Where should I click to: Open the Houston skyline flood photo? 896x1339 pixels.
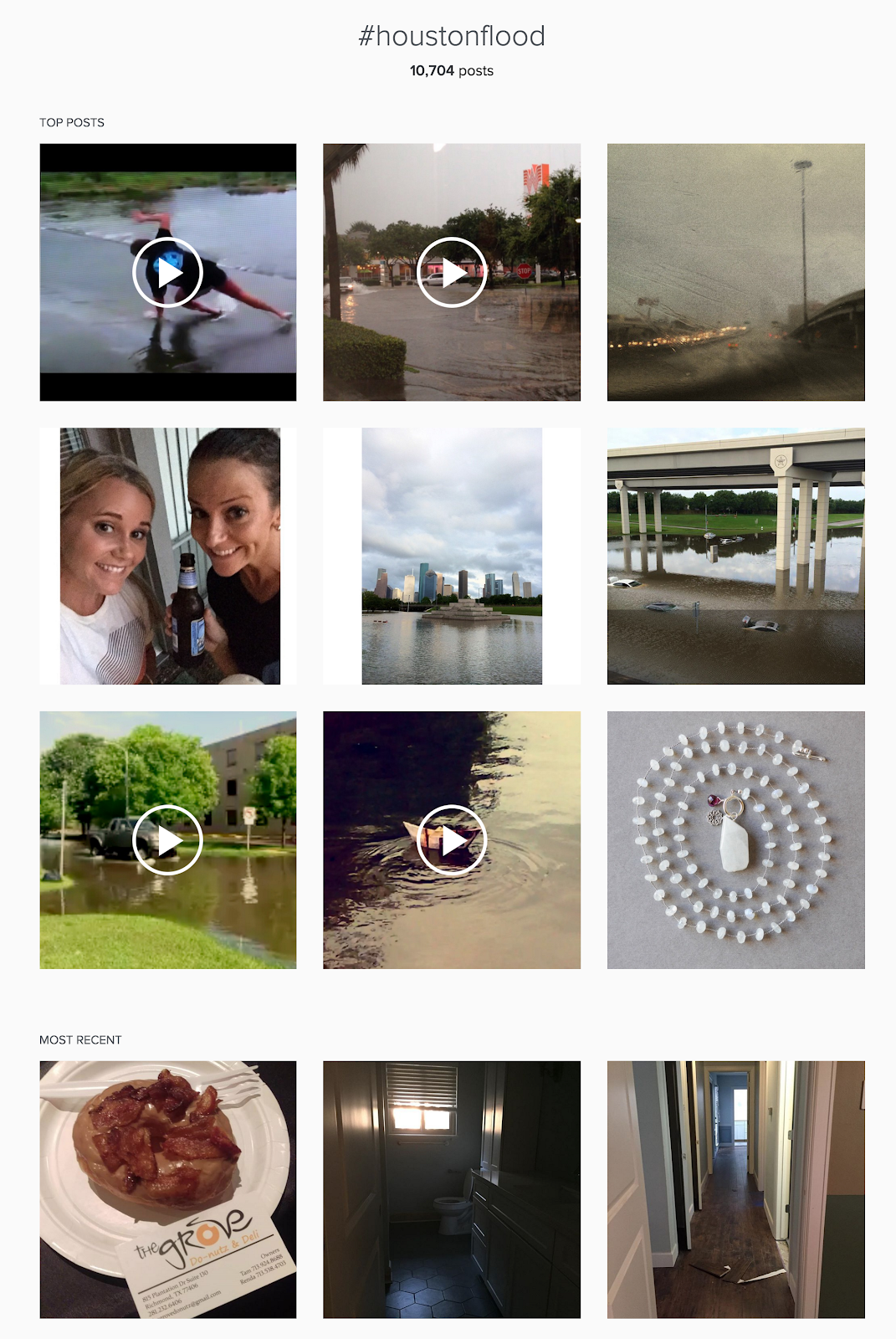click(x=452, y=557)
